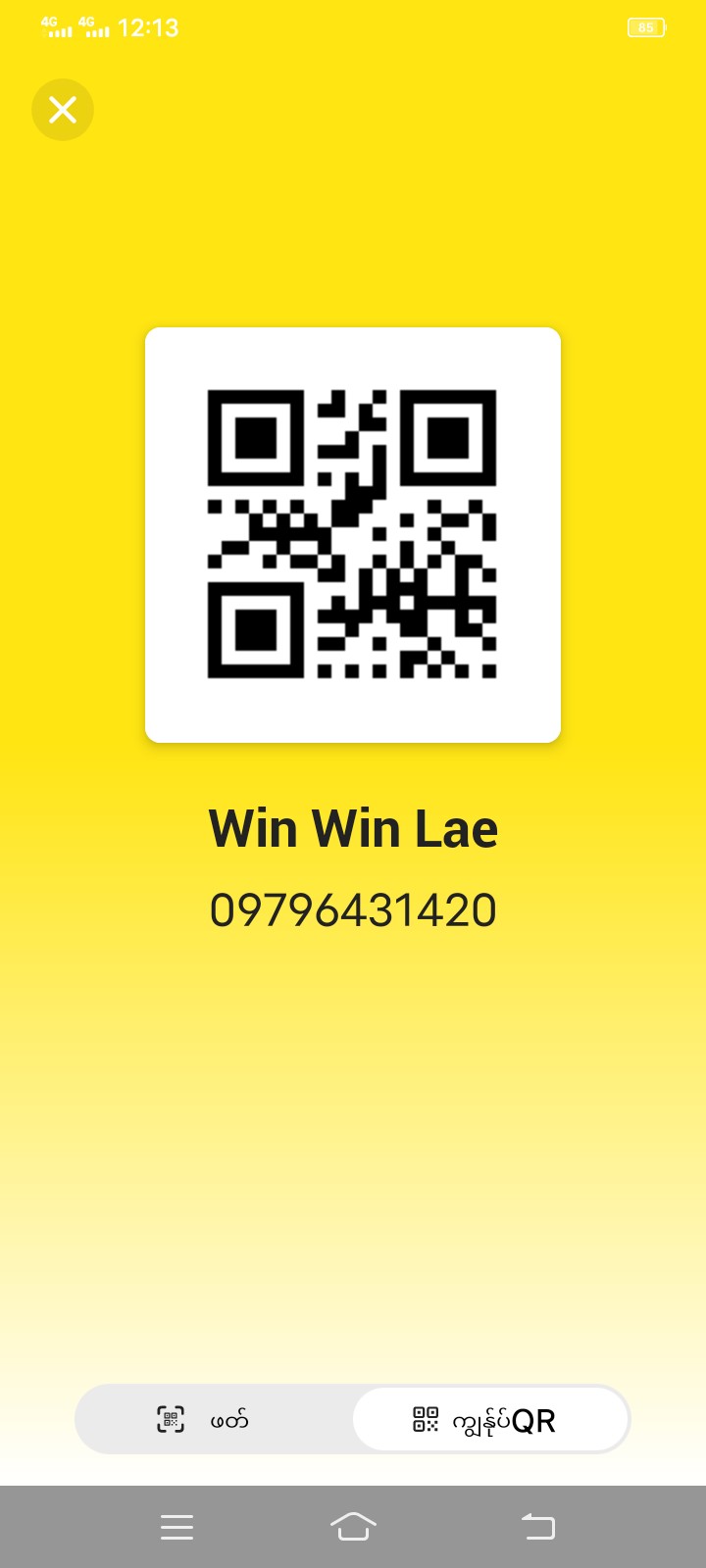Go to the system home screen
This screenshot has height=1568, width=706.
click(x=353, y=1526)
